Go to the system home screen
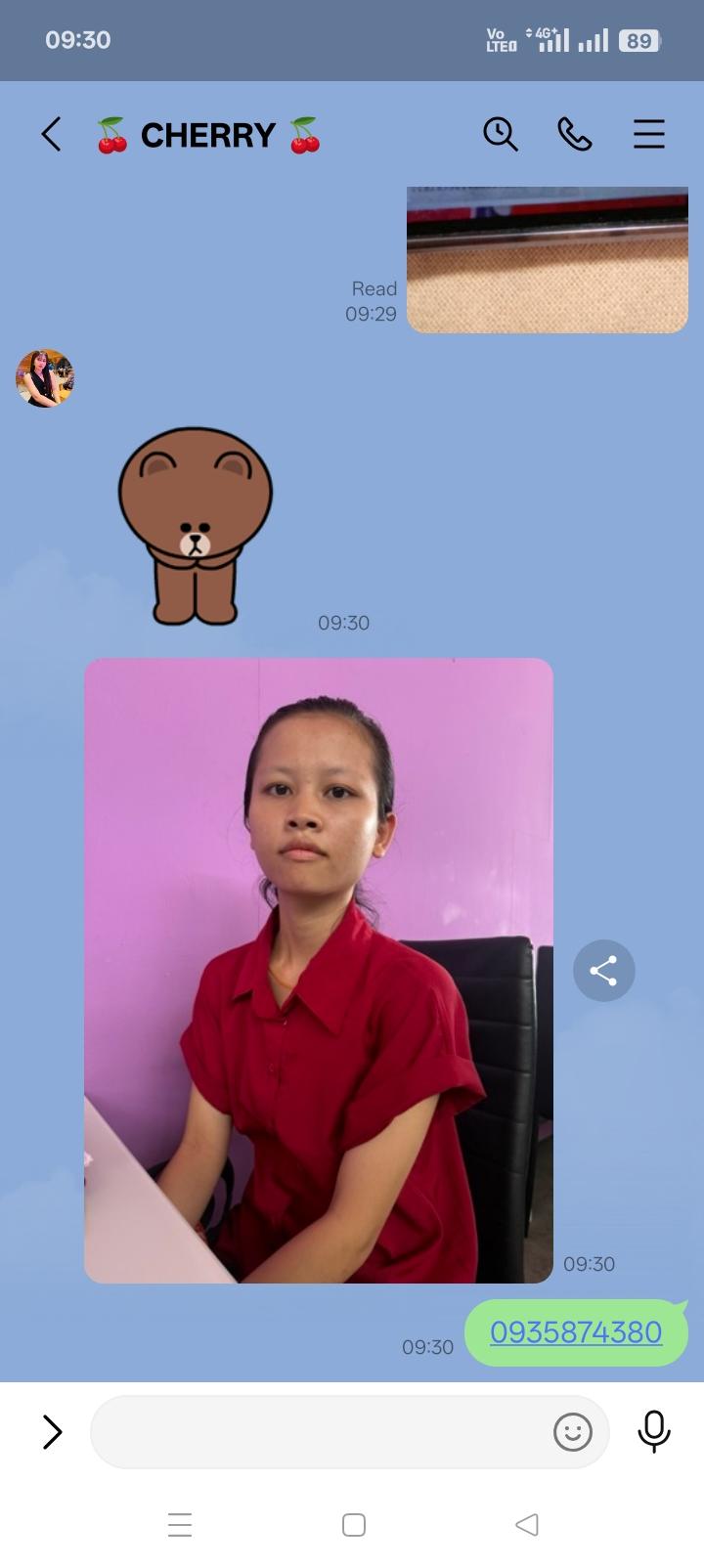The image size is (704, 1568). tap(354, 1524)
